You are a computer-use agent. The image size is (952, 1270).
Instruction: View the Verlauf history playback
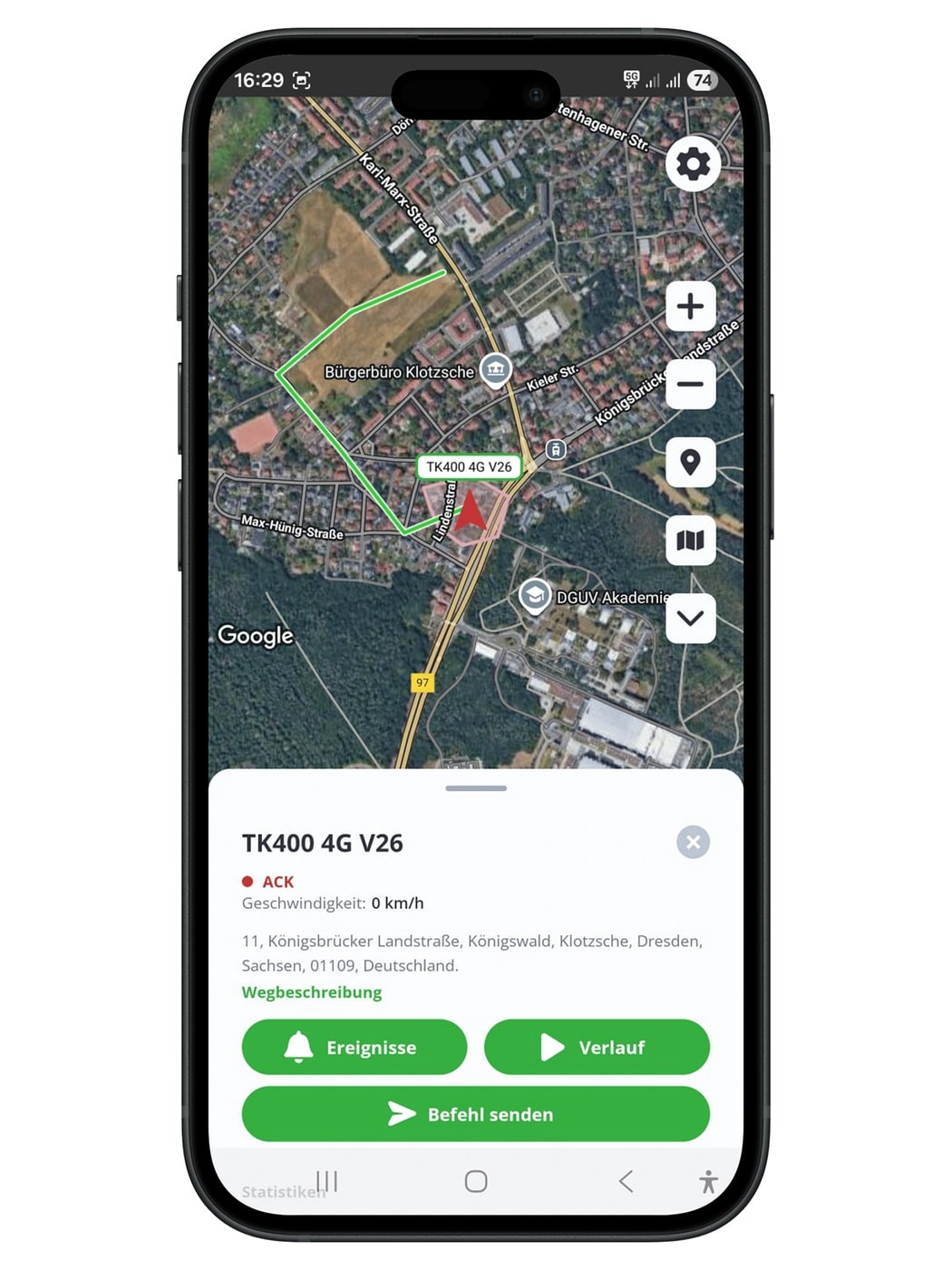[597, 1047]
